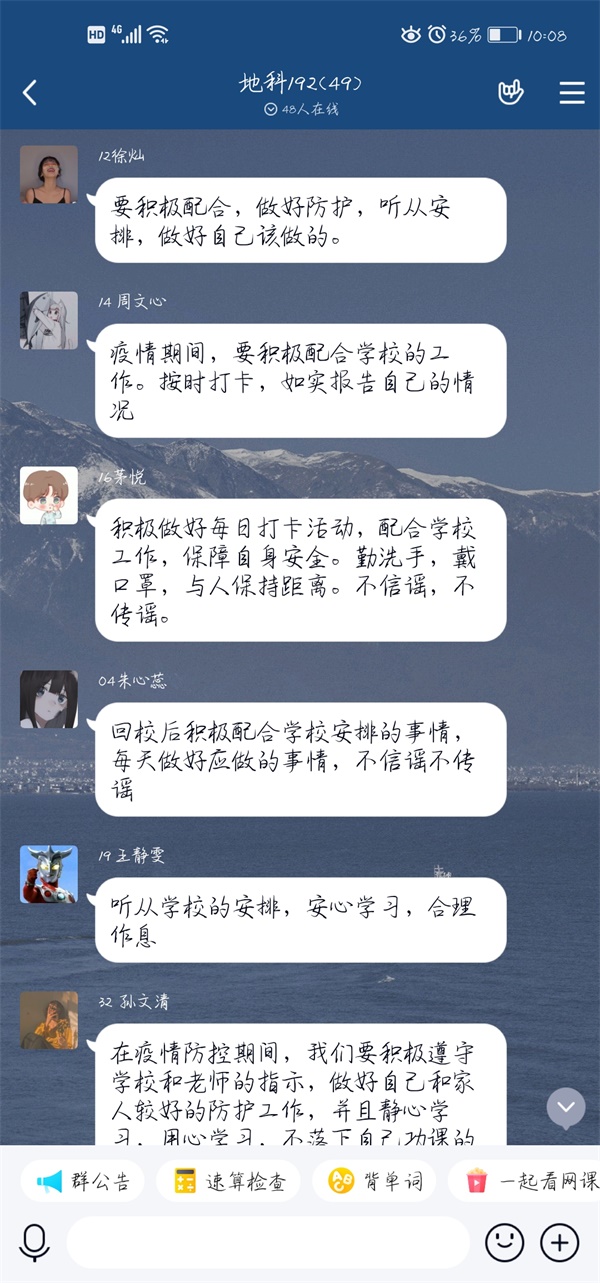Open the 速算检查 tool

tap(230, 1181)
